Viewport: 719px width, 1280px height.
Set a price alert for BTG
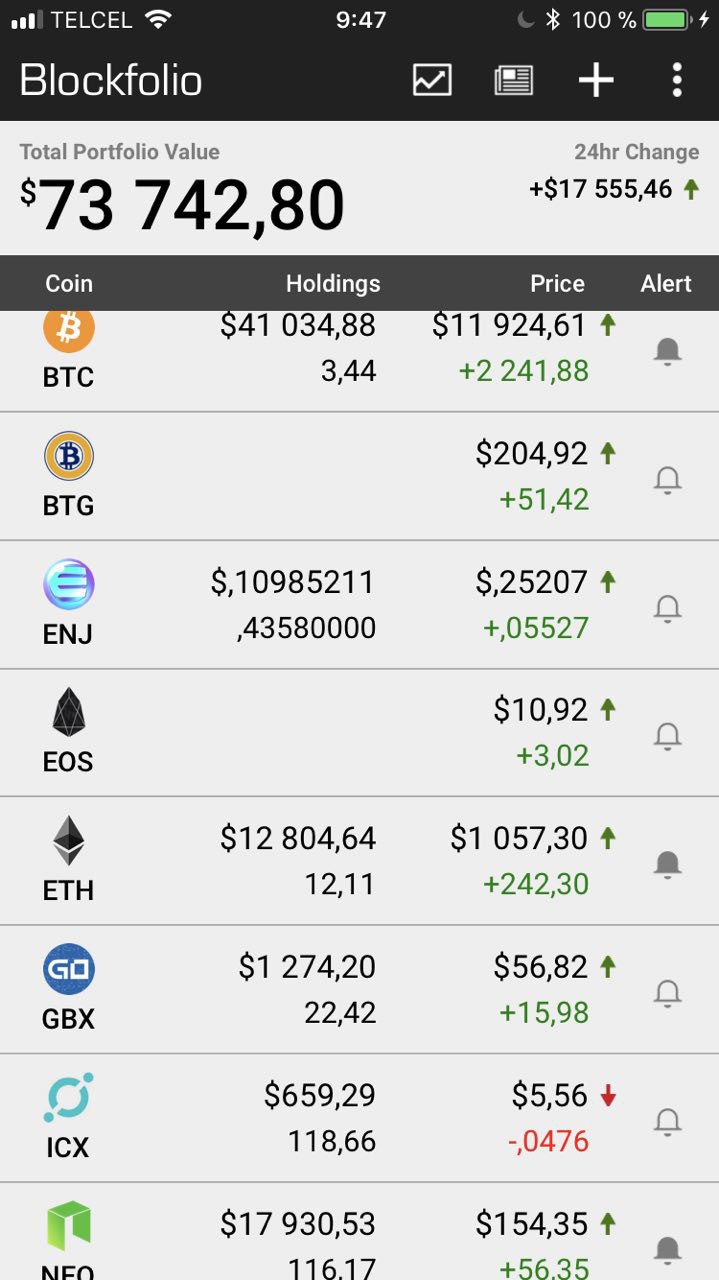coord(667,480)
